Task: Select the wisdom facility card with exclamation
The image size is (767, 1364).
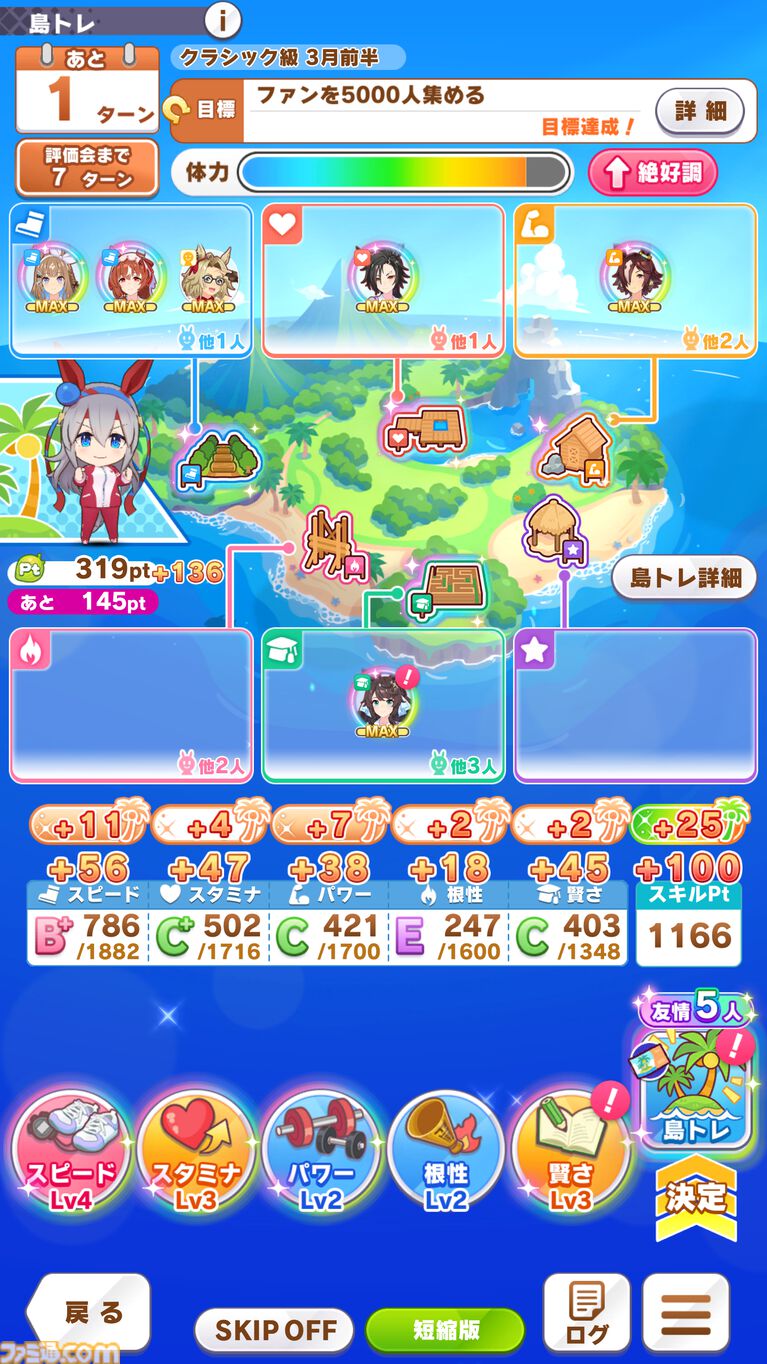Action: click(383, 705)
